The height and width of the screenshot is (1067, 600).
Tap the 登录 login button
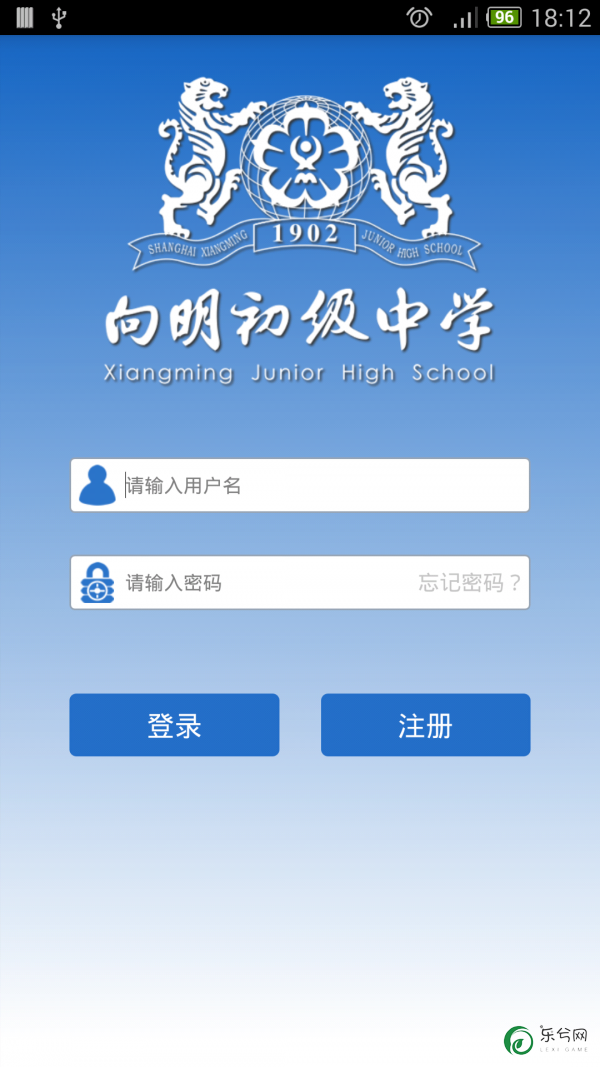pyautogui.click(x=174, y=725)
